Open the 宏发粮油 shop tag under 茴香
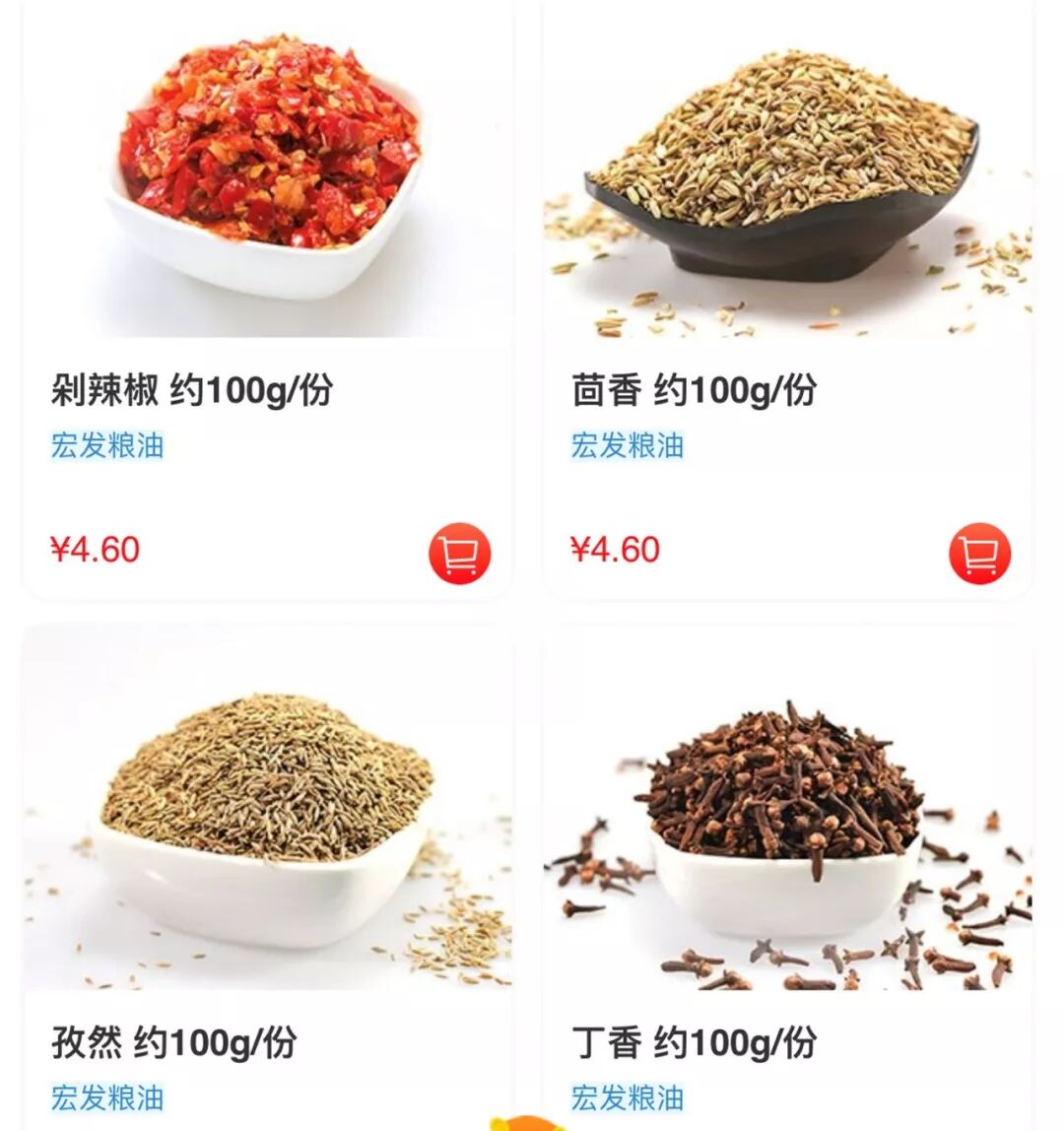Viewport: 1064px width, 1131px height. (628, 445)
